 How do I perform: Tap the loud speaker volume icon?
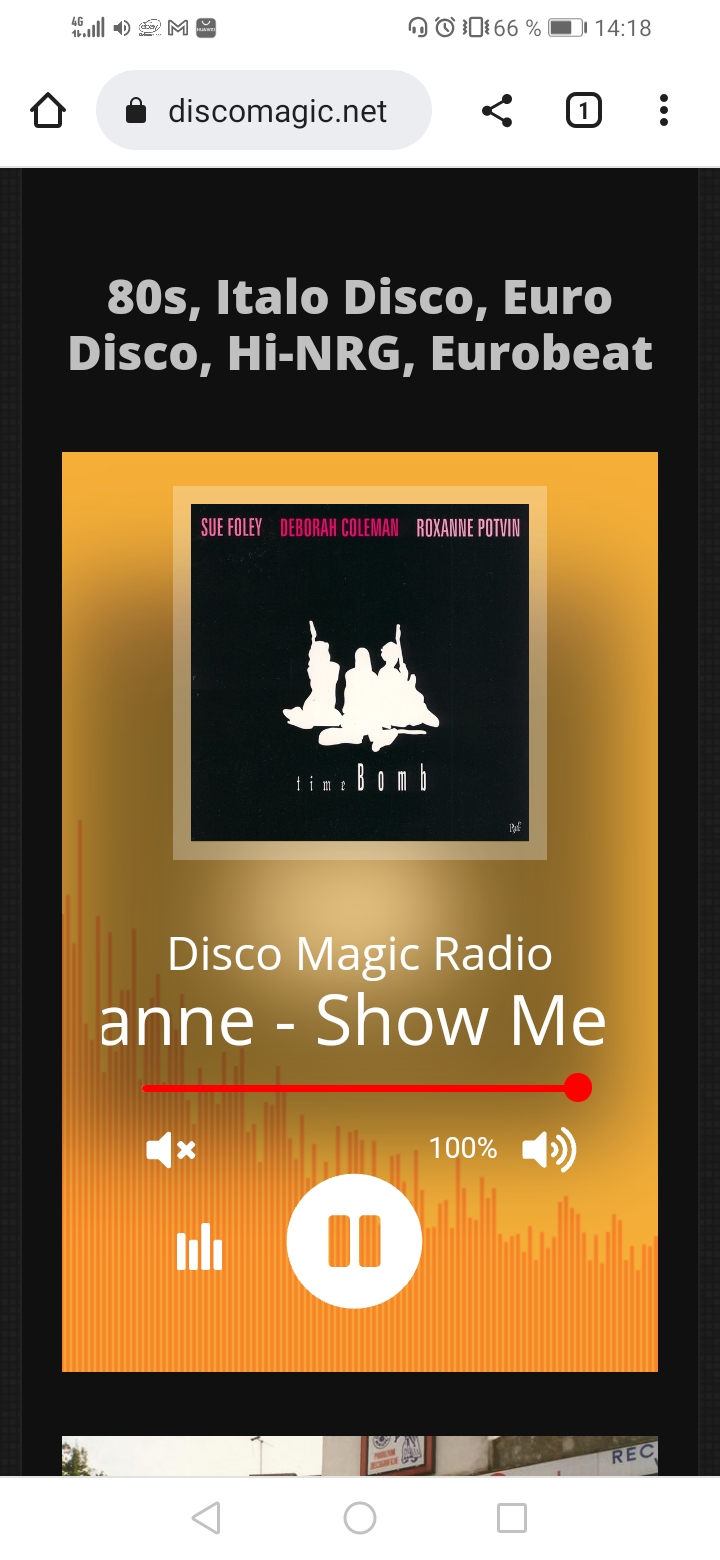pos(549,1150)
